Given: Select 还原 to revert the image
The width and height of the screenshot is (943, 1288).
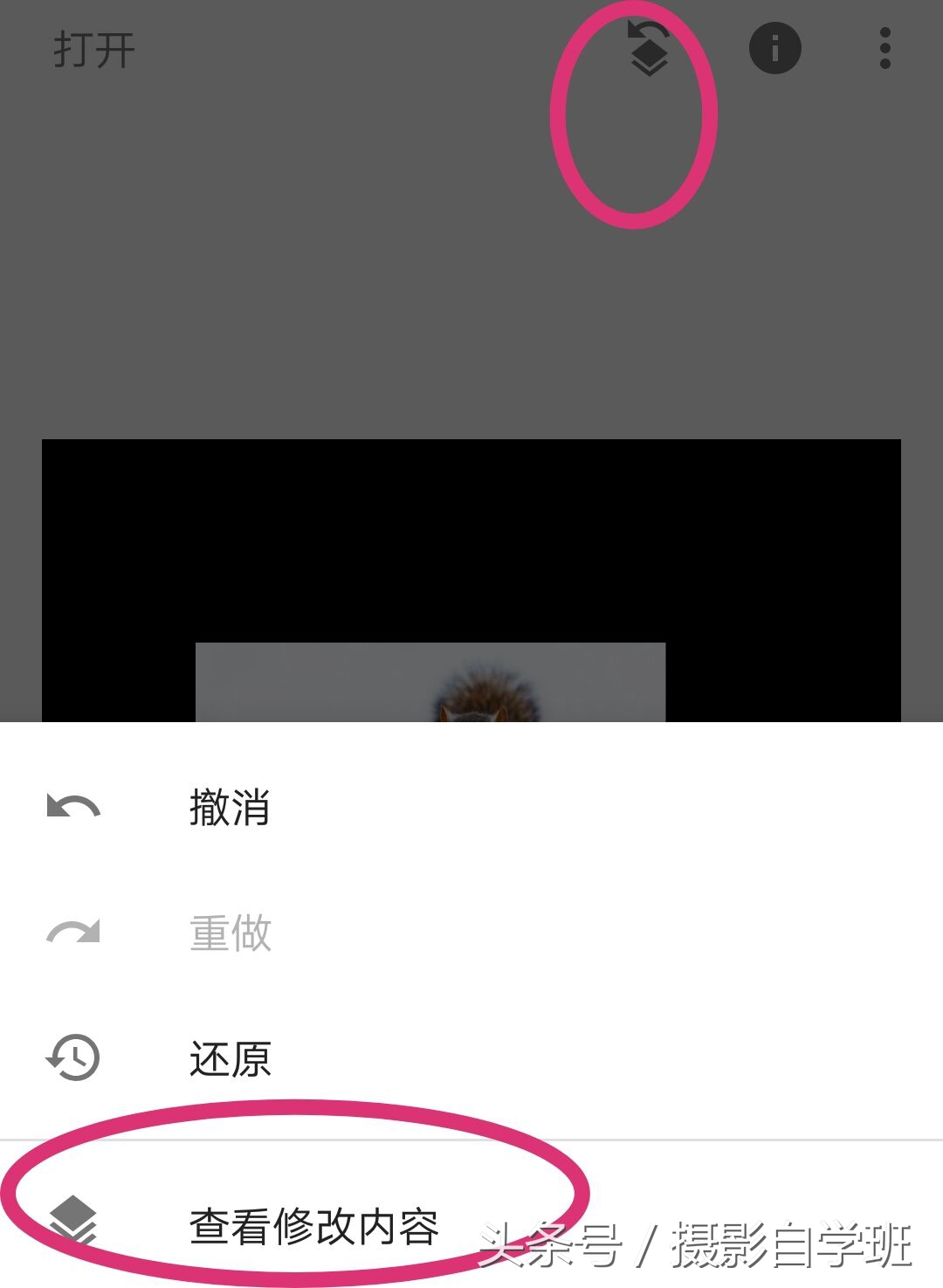Looking at the screenshot, I should pos(229,1058).
